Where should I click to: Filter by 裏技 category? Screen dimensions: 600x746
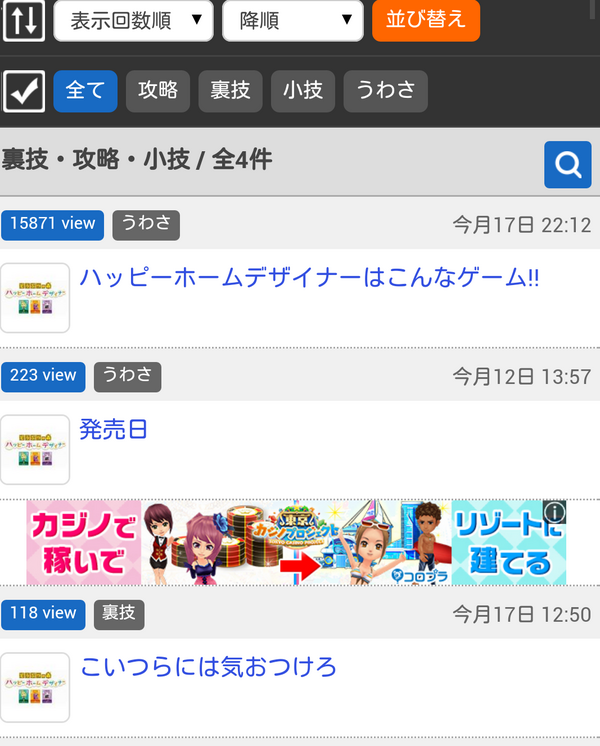(230, 91)
